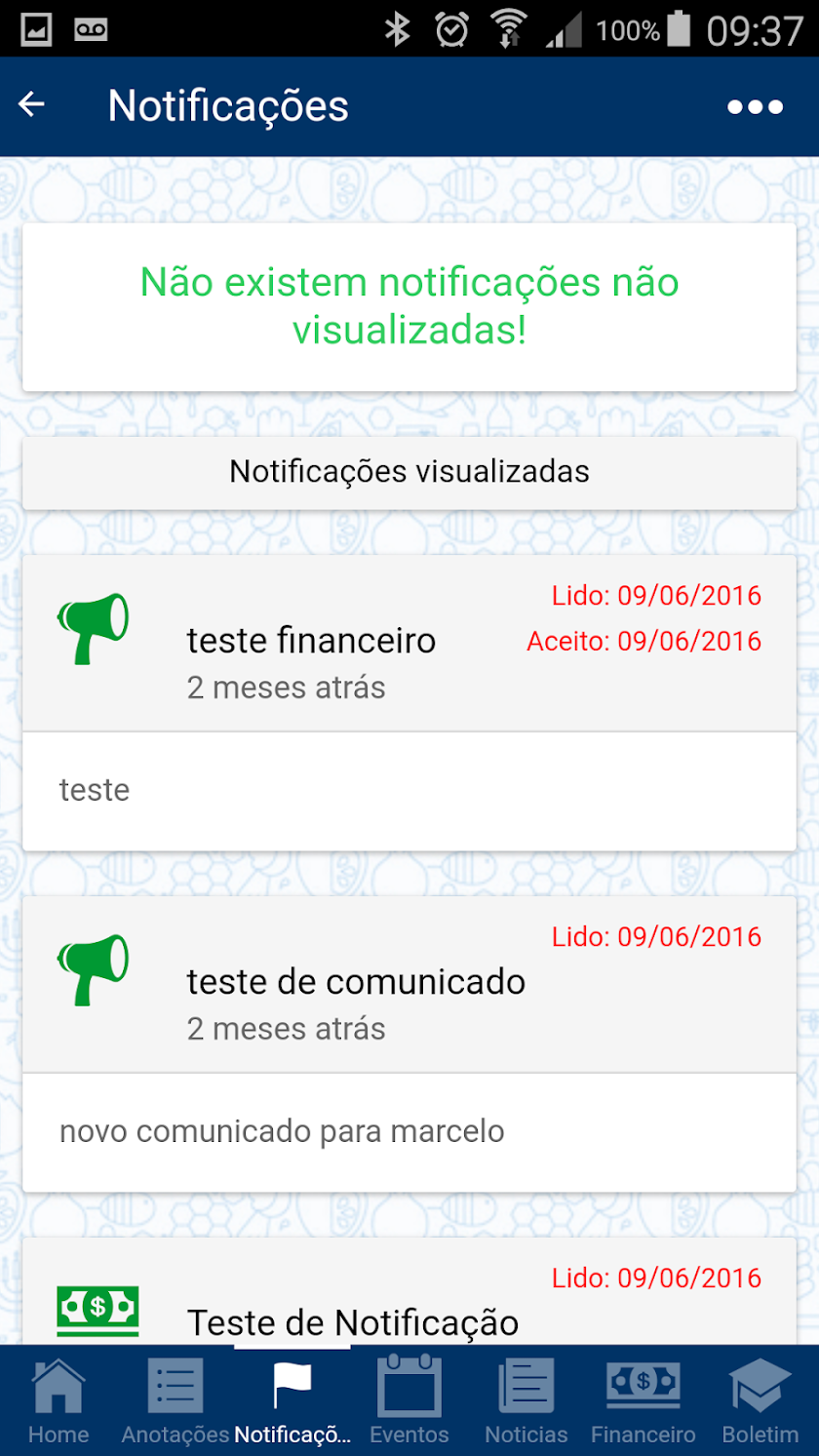
Task: Open the "Teste de Notificação" notification
Action: coord(353,1322)
